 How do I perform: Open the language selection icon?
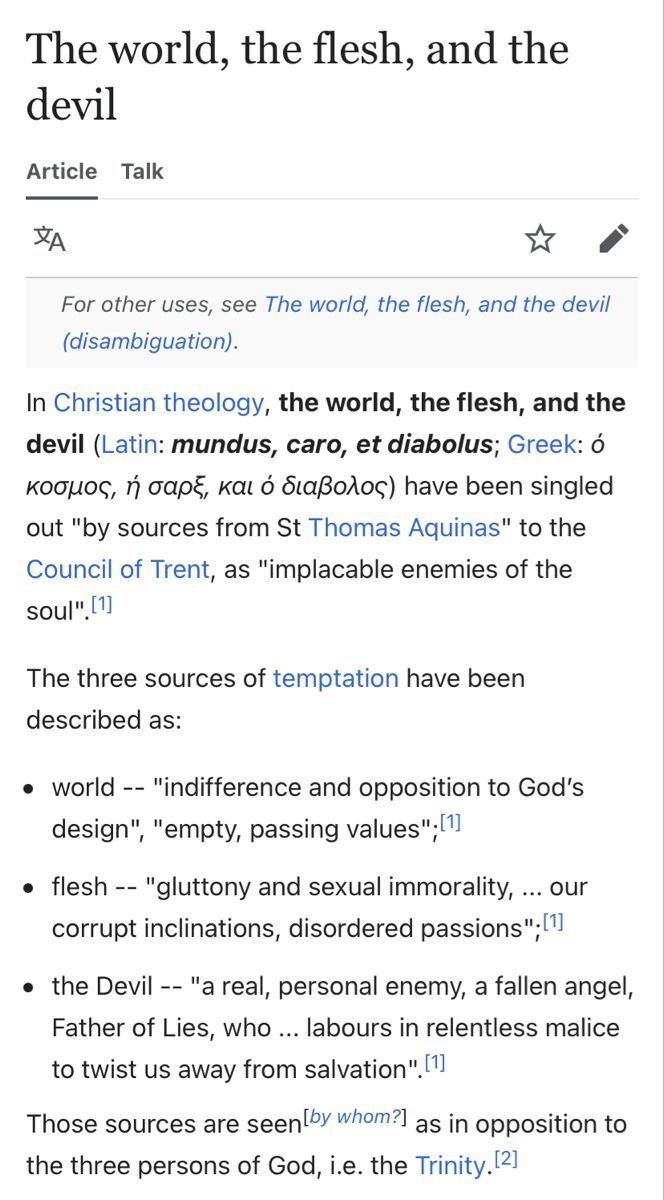(x=49, y=238)
